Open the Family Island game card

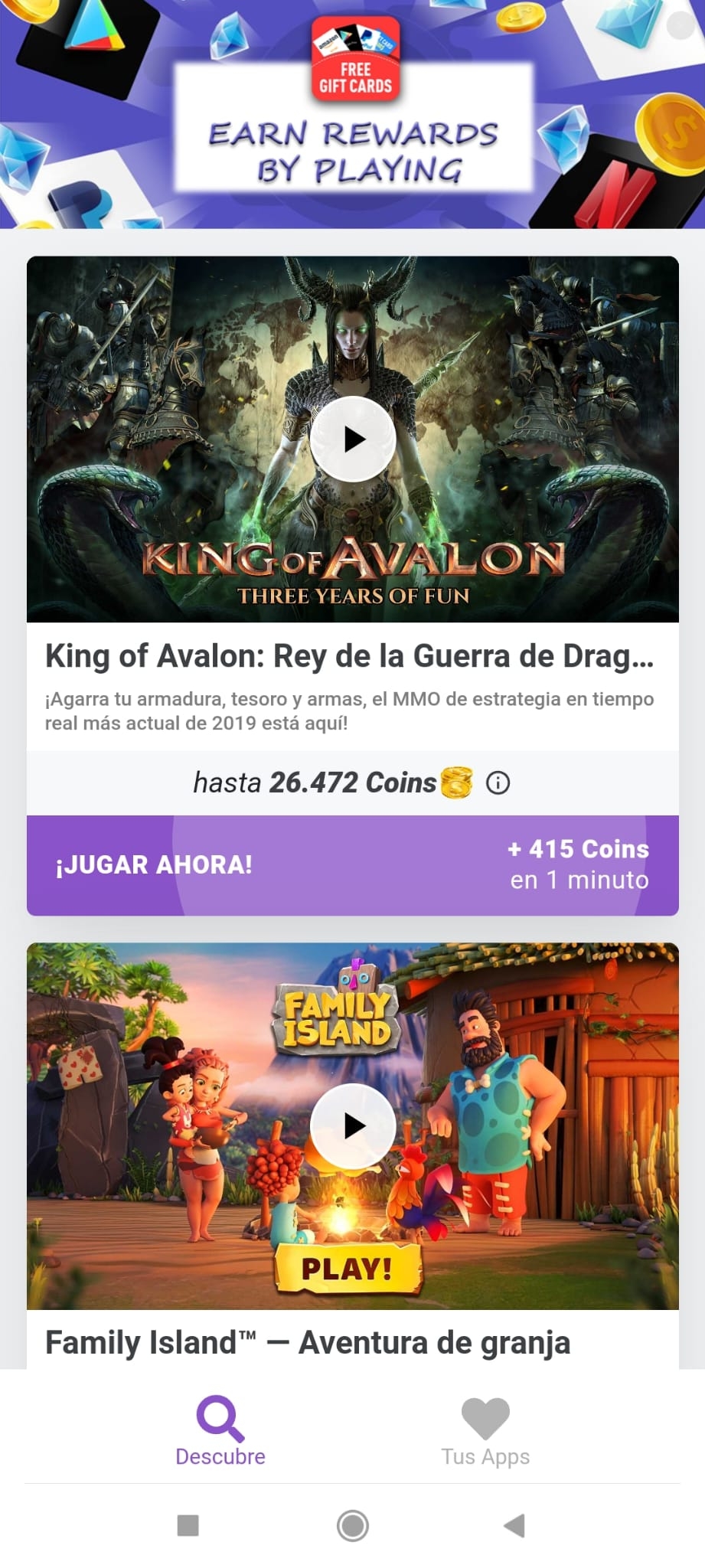tap(353, 1156)
